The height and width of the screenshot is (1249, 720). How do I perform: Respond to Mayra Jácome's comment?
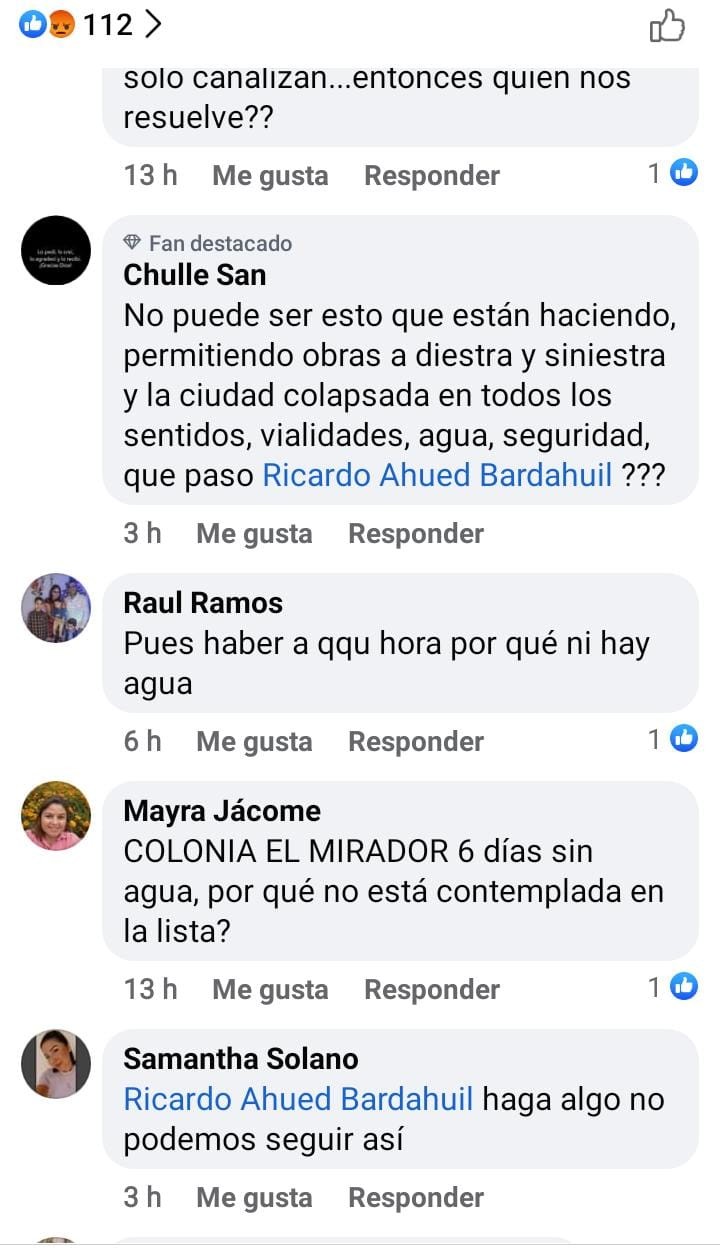(x=431, y=990)
